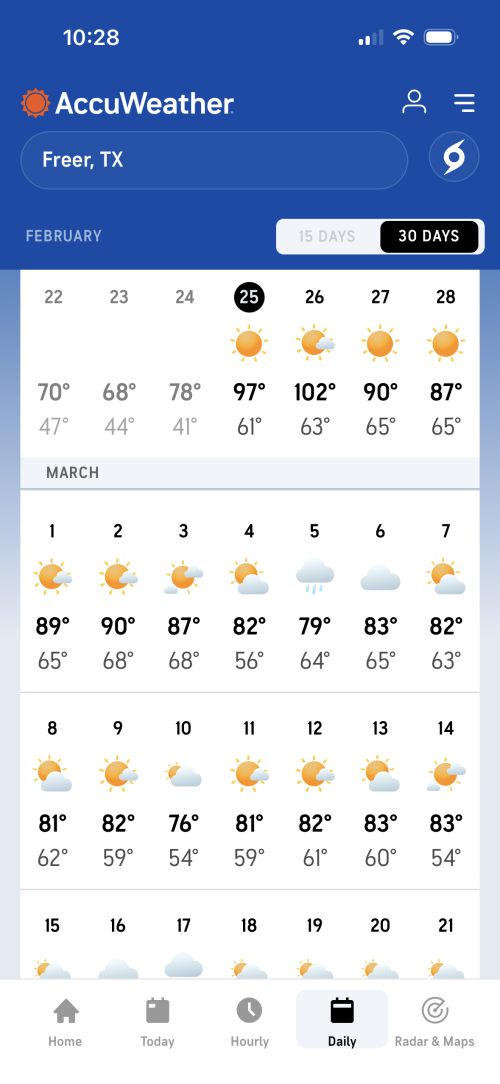The width and height of the screenshot is (500, 1084).
Task: View March 14 daily forecast
Action: (x=446, y=793)
